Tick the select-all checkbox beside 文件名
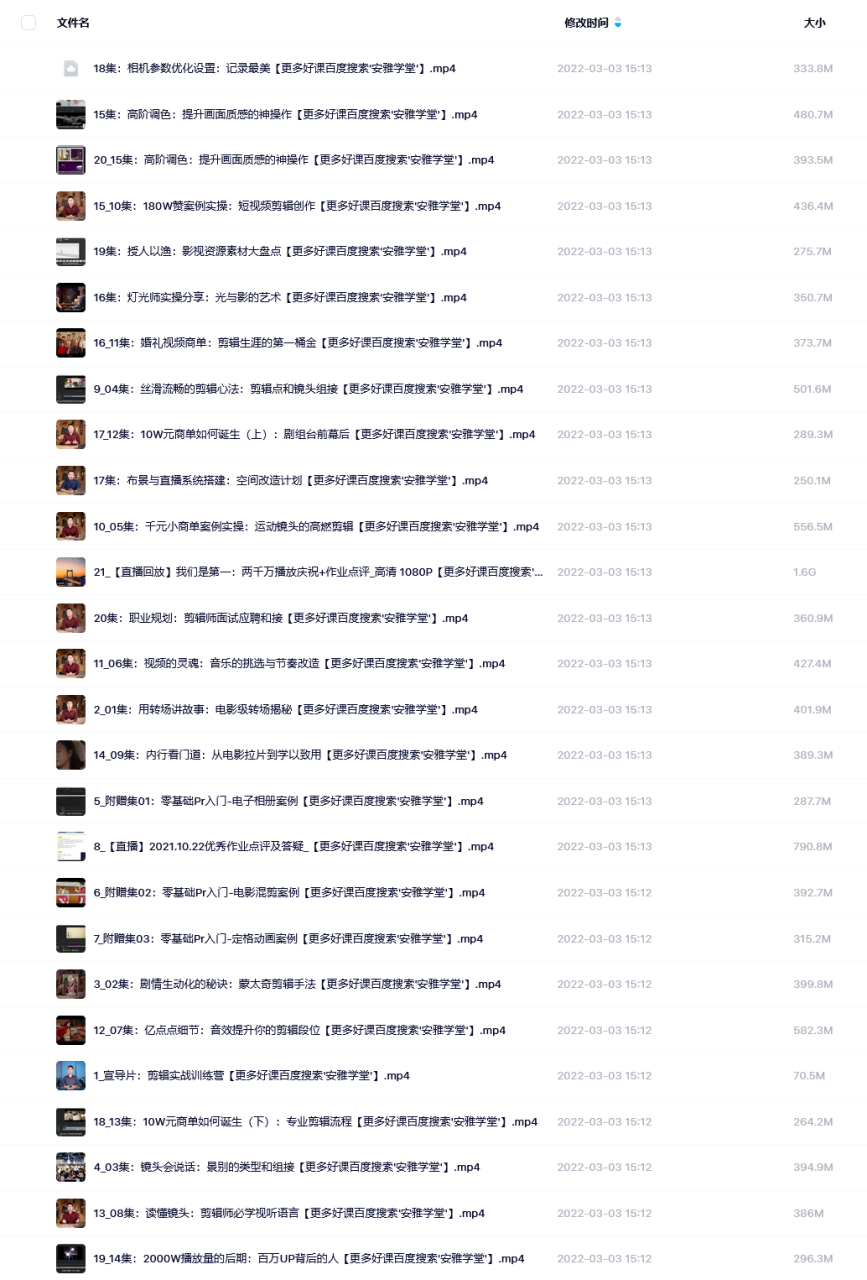 [28, 23]
